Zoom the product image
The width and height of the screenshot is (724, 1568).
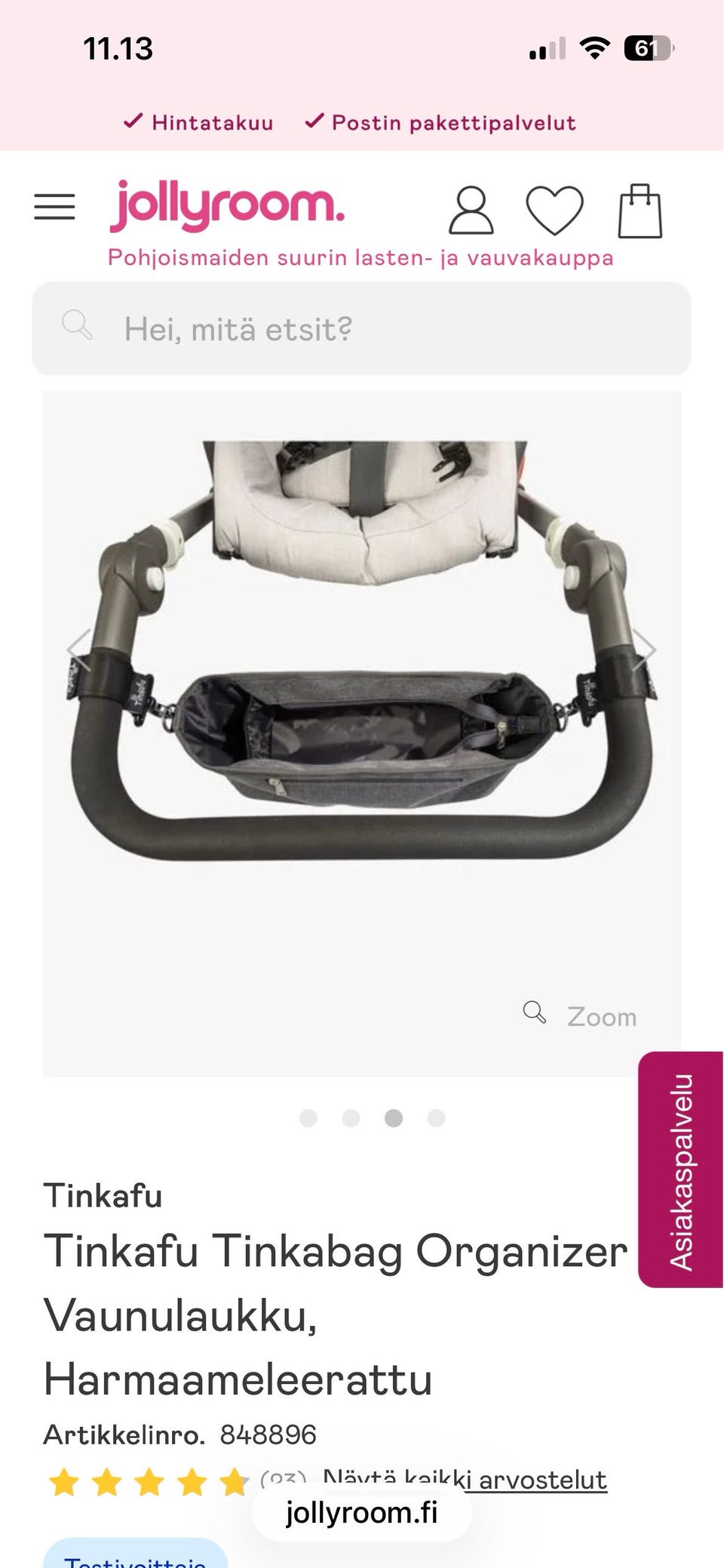pos(581,1016)
